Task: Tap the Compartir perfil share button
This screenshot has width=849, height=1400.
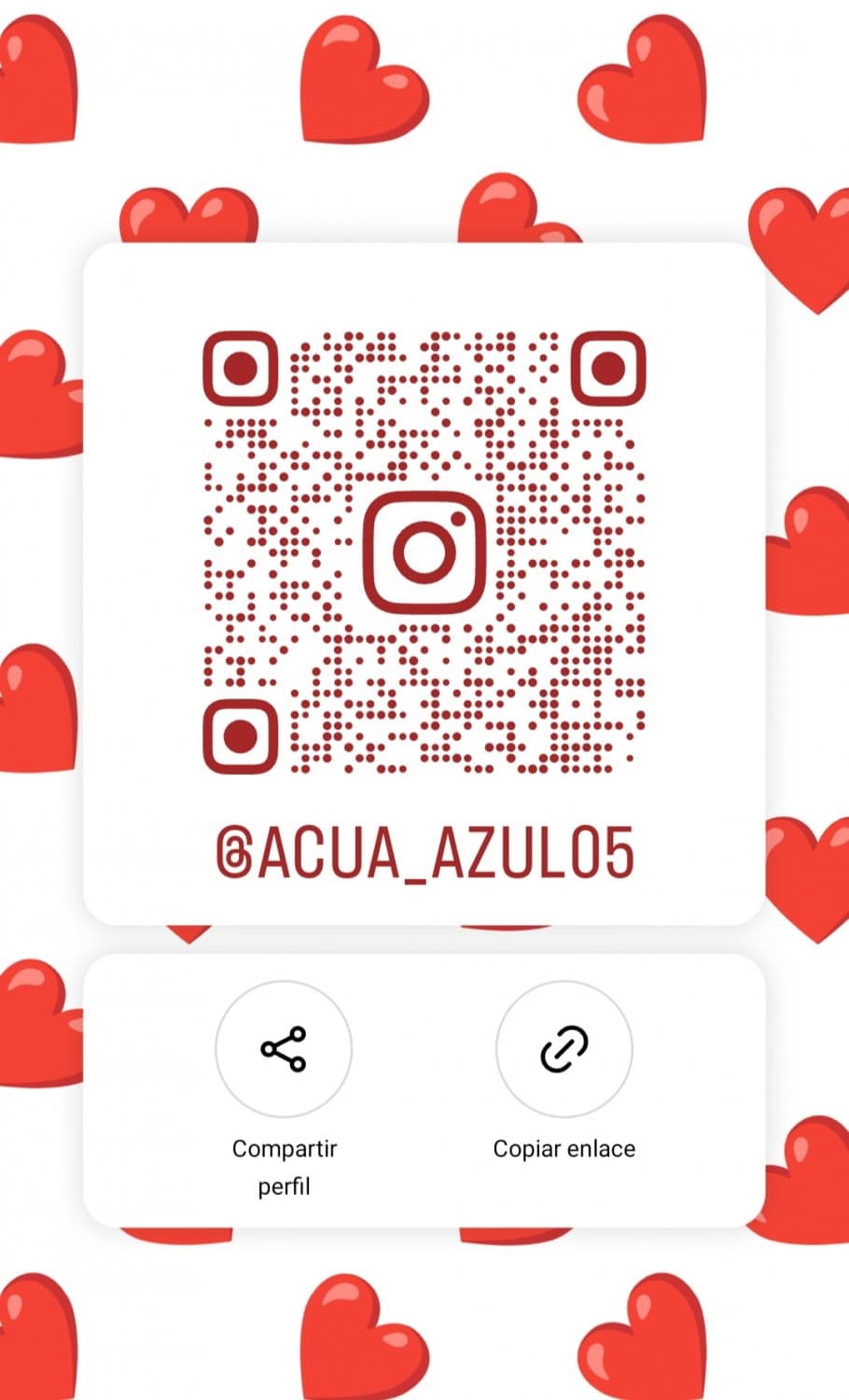Action: point(284,1048)
